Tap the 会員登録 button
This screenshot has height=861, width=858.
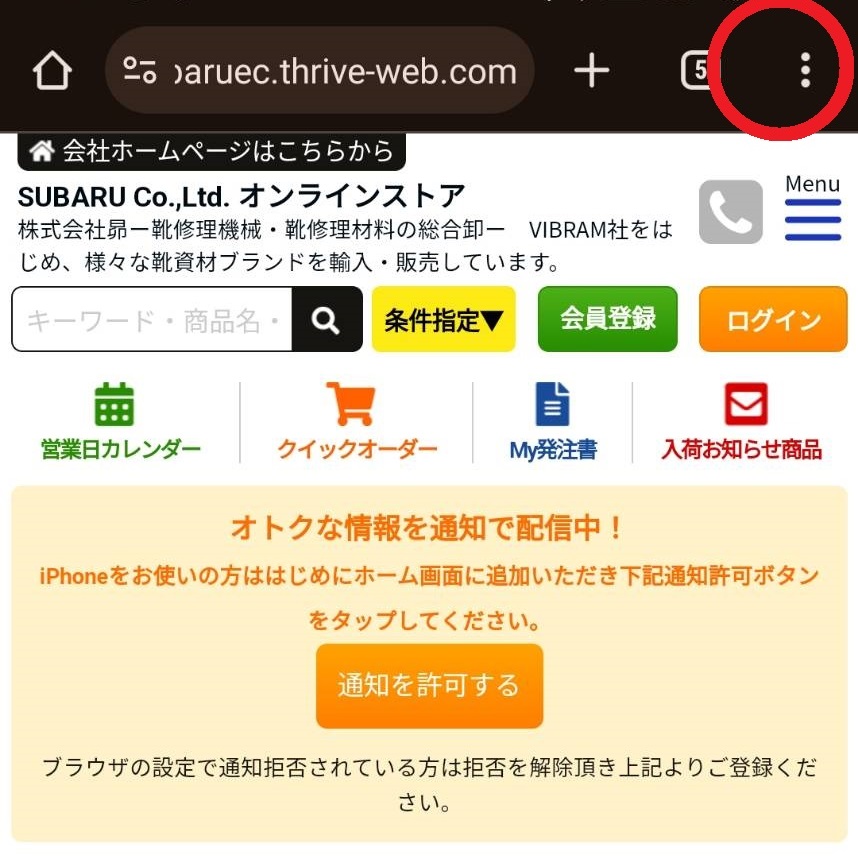(607, 319)
